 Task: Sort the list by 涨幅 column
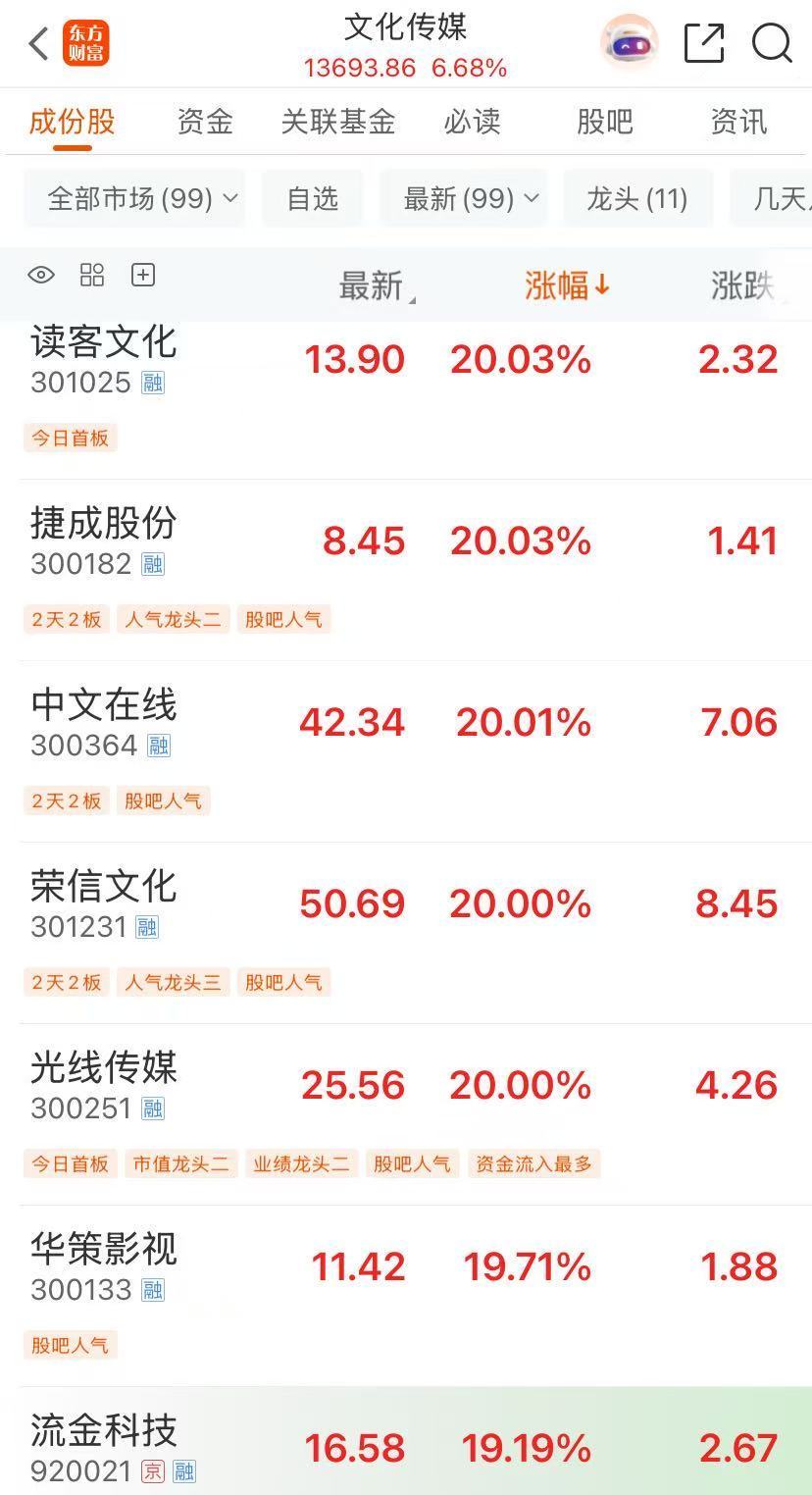567,285
